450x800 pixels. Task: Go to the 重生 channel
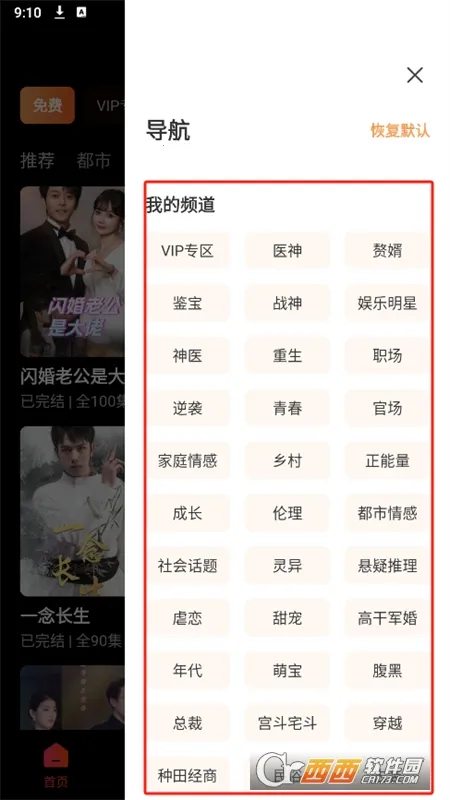(x=287, y=356)
